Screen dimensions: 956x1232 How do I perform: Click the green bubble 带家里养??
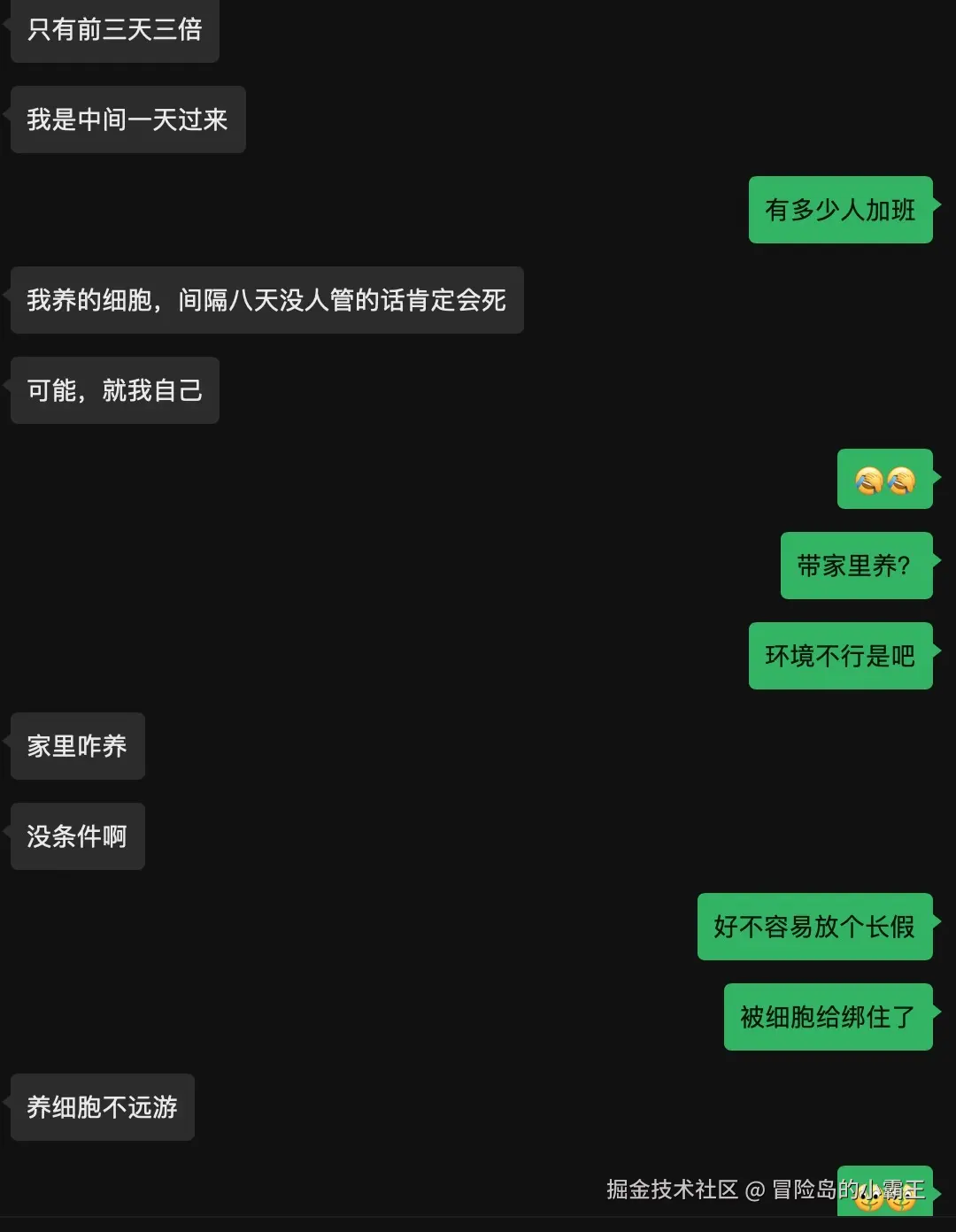click(855, 566)
